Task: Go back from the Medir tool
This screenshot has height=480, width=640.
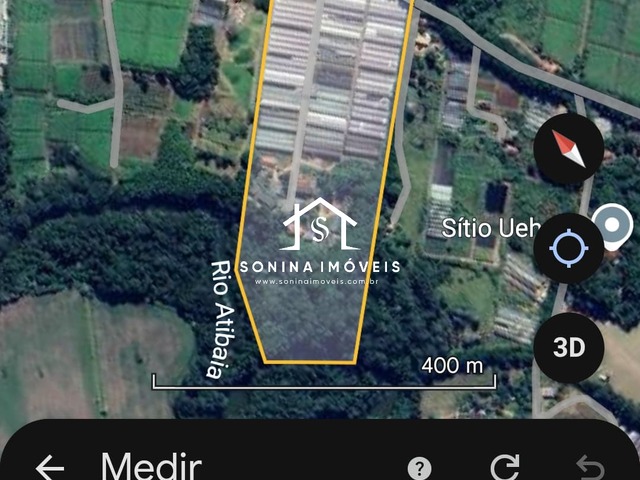Action: pos(49,467)
